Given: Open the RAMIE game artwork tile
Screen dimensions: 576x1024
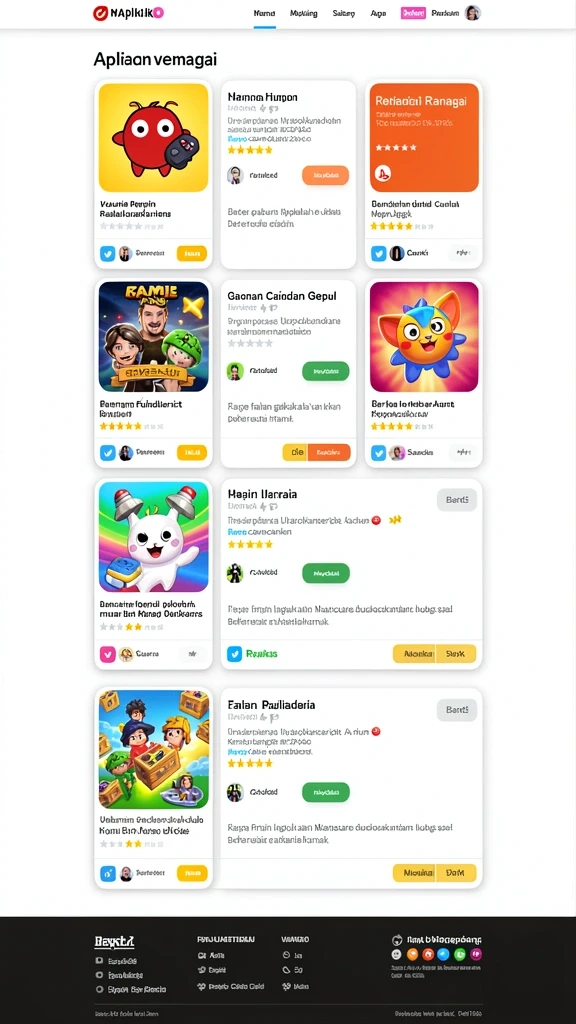Looking at the screenshot, I should 153,337.
